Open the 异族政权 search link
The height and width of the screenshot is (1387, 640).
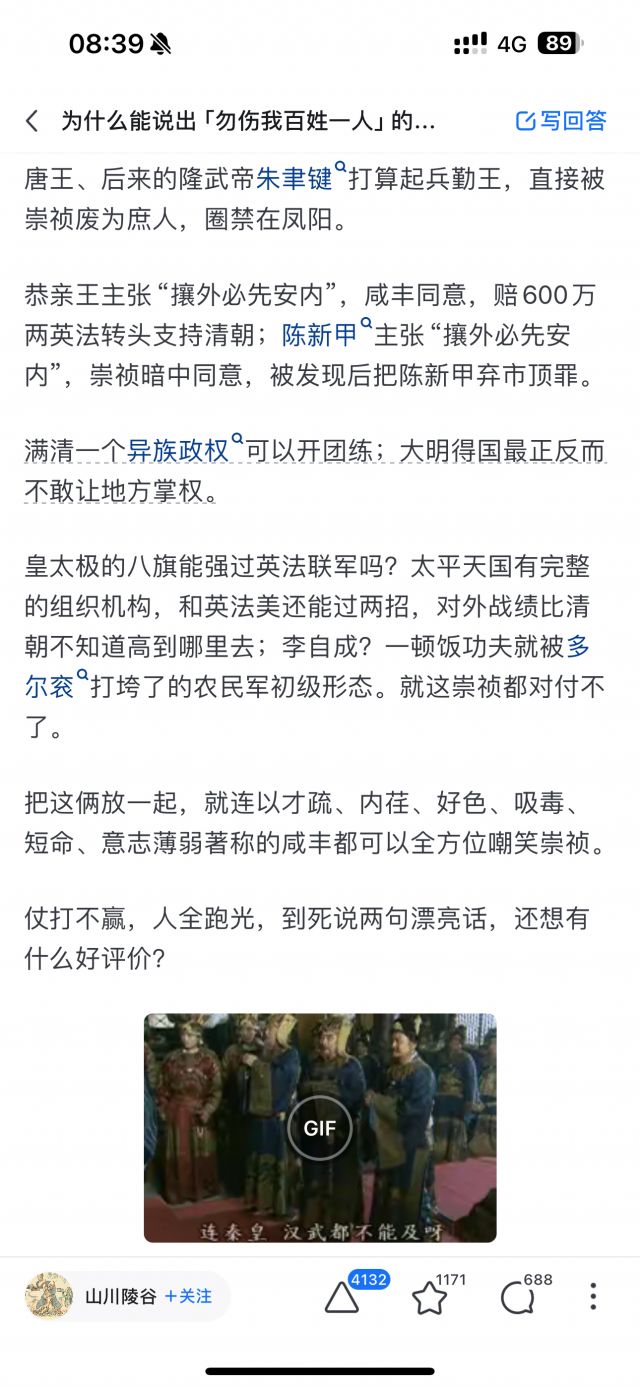click(186, 450)
